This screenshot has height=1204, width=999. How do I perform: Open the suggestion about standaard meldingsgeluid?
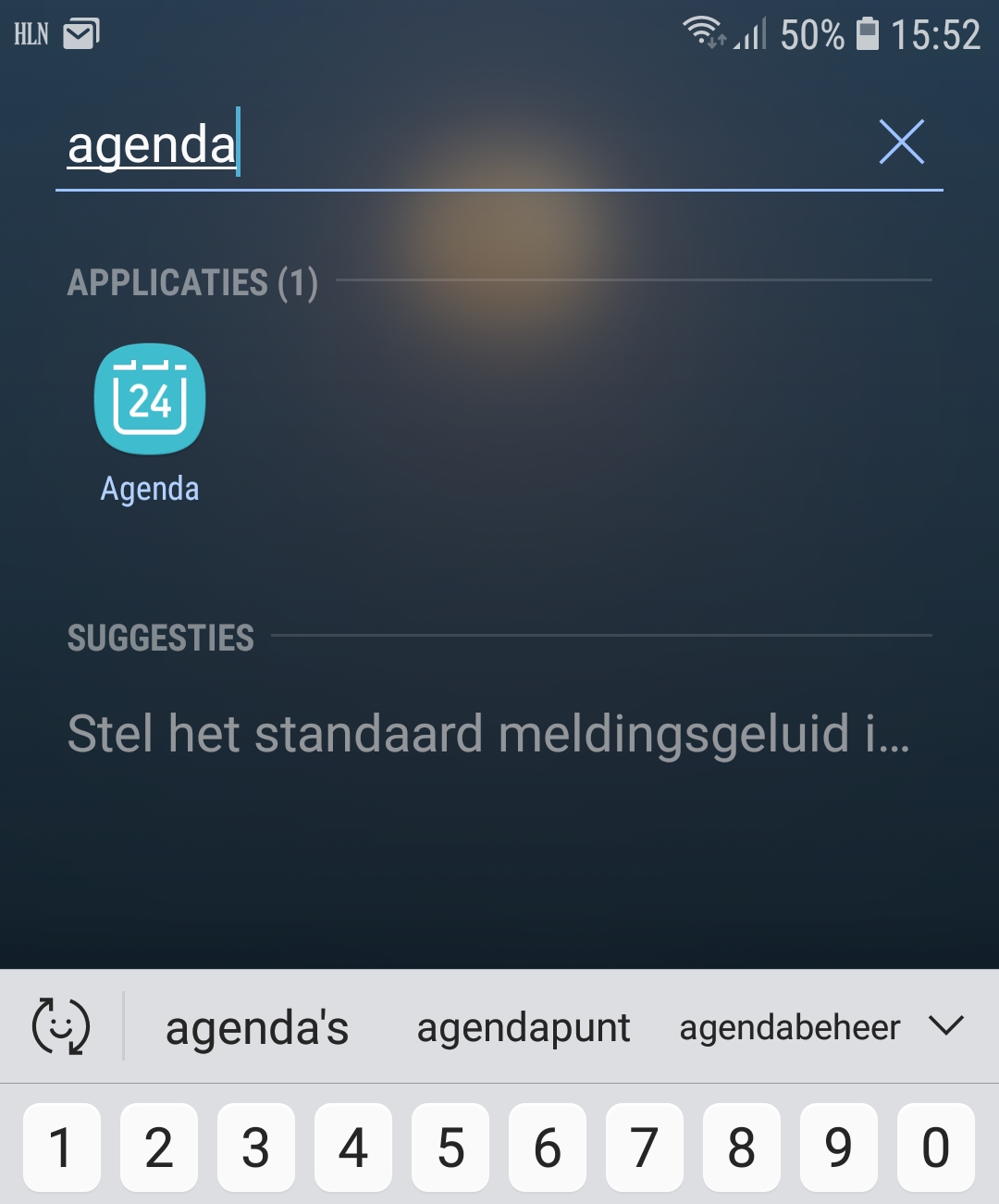[x=490, y=735]
